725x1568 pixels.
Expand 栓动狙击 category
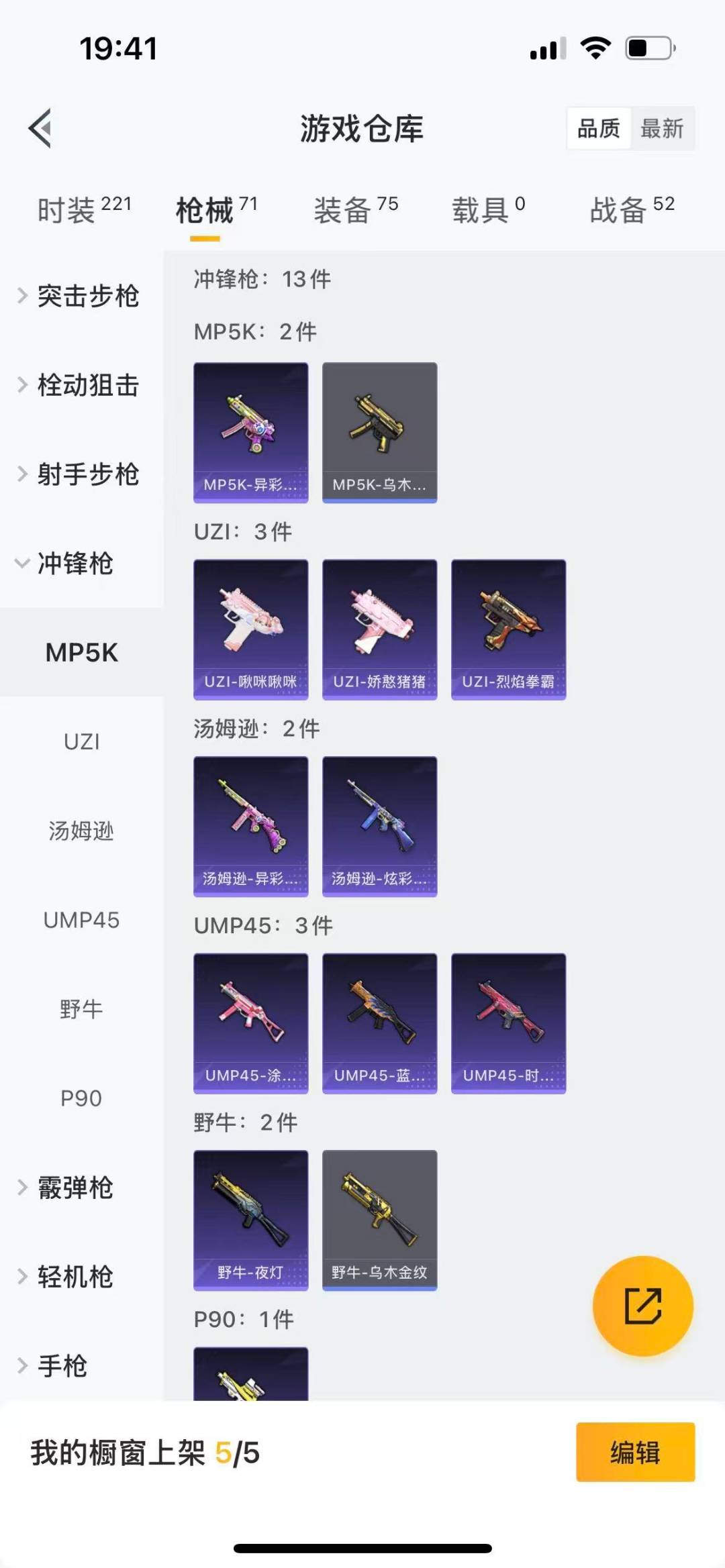click(x=81, y=385)
